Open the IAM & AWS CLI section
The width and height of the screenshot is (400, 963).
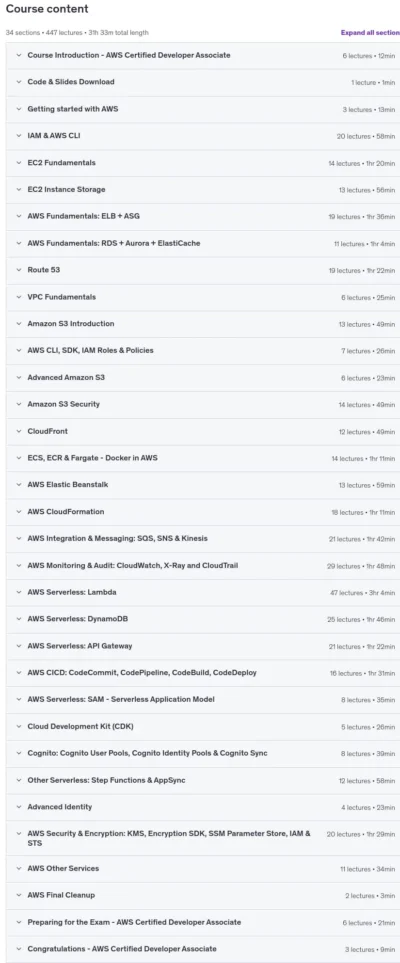(x=203, y=136)
